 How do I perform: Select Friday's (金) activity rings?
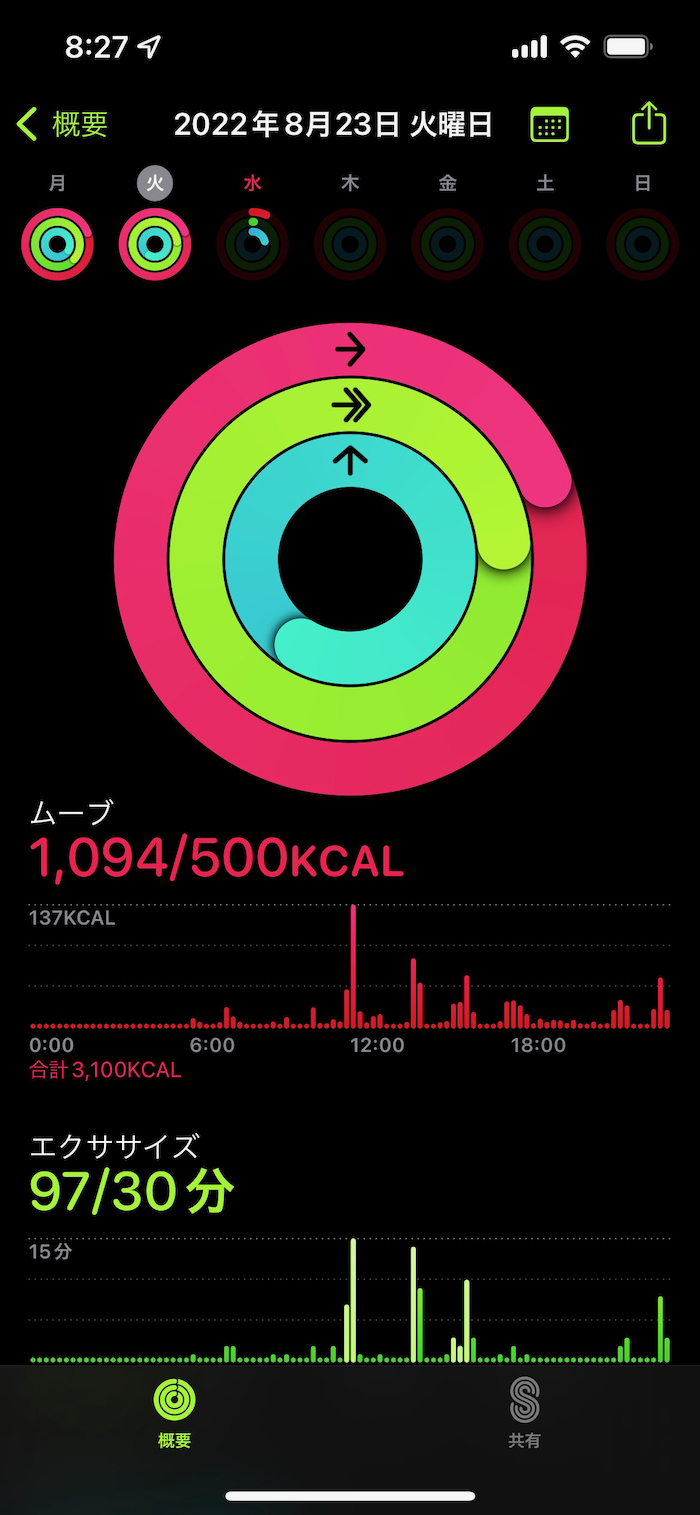447,243
